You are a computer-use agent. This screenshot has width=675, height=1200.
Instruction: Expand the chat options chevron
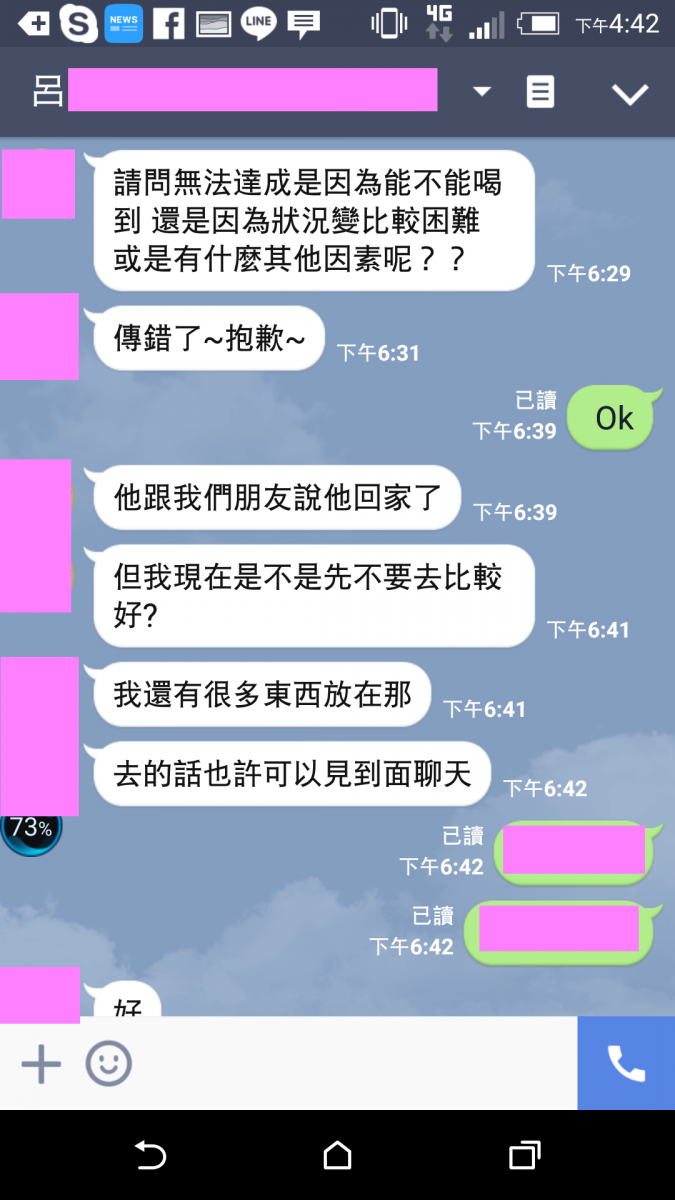[x=630, y=94]
